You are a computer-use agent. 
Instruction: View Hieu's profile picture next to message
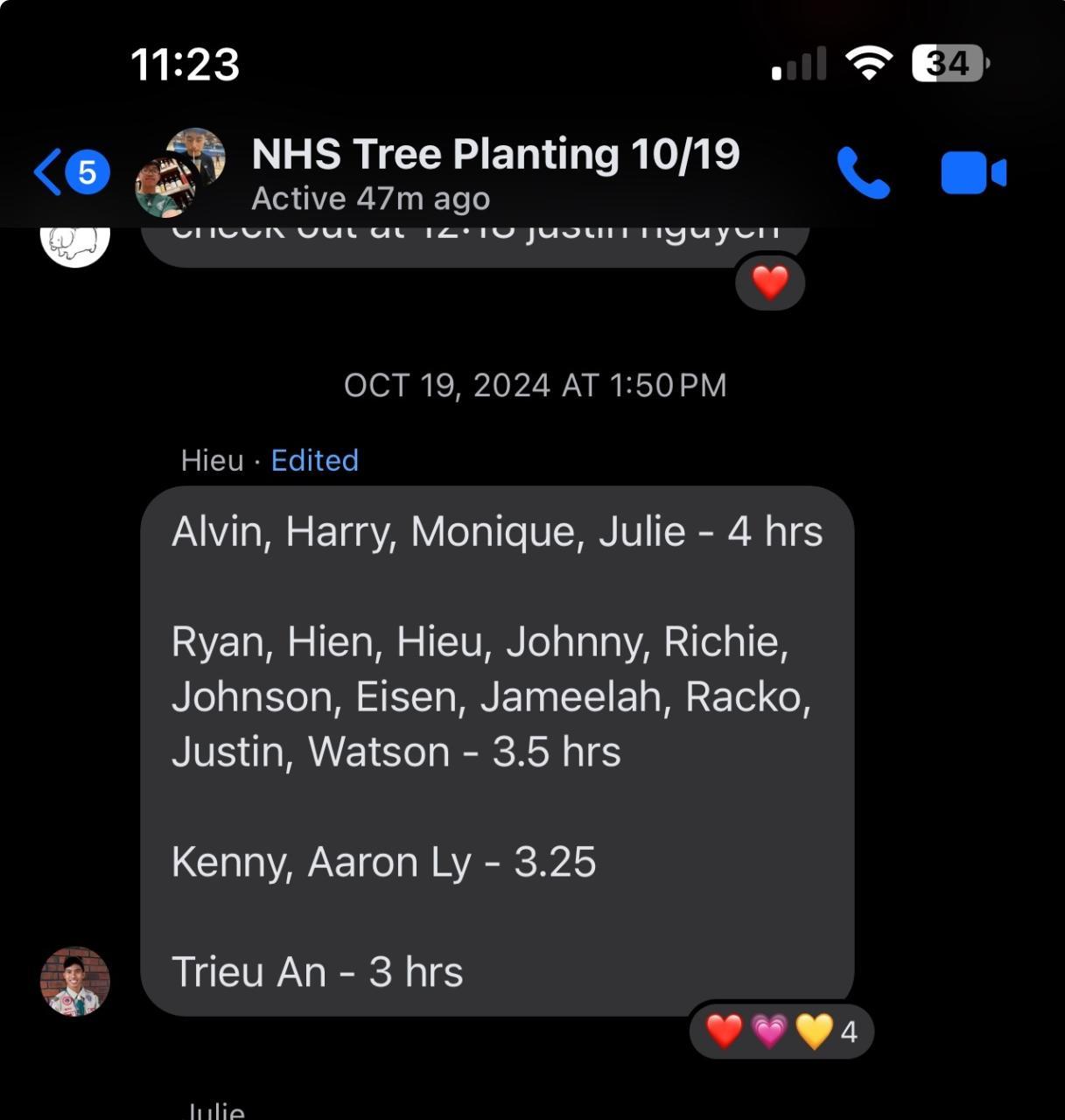(75, 981)
